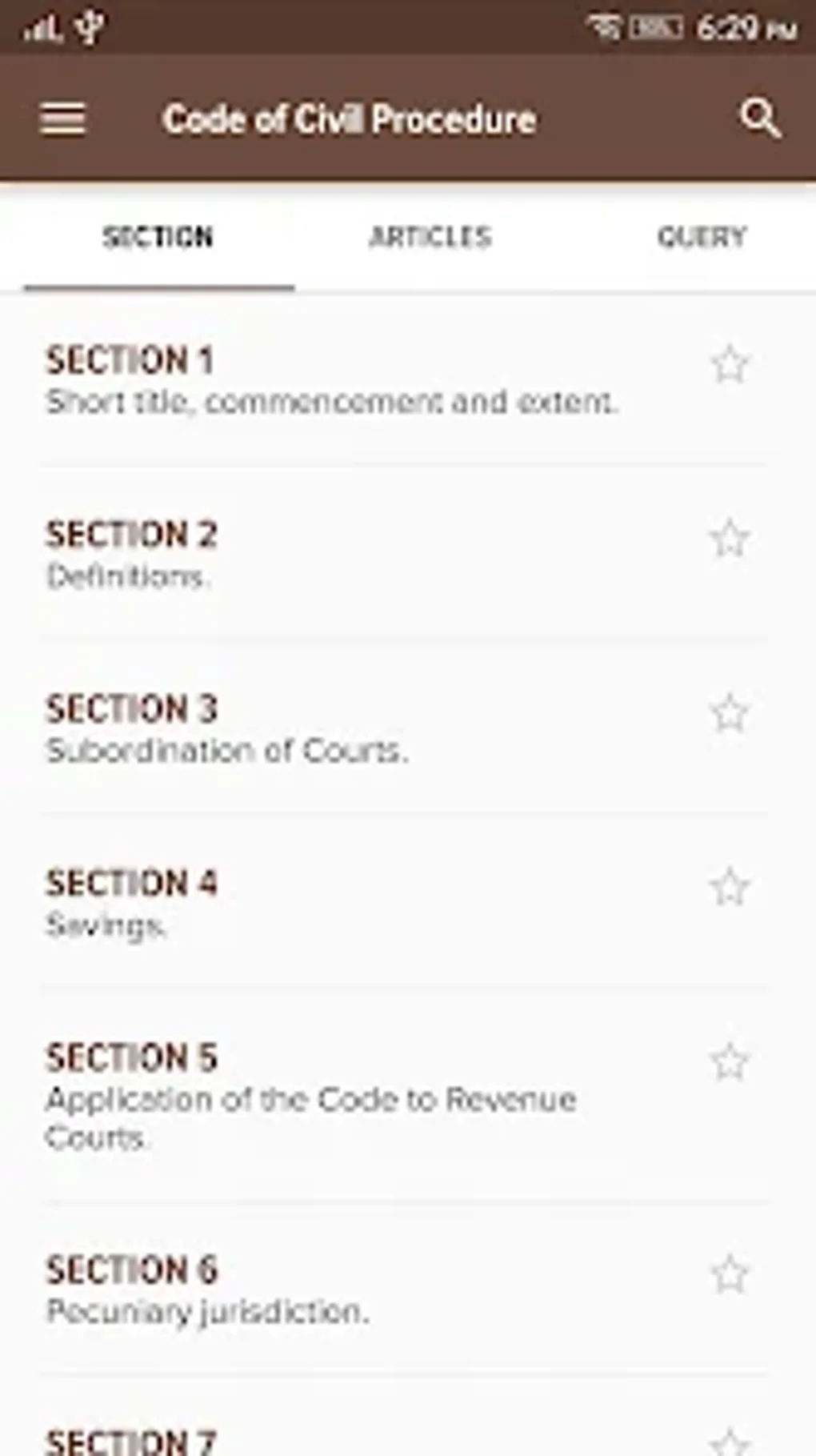Open the search function
Image resolution: width=816 pixels, height=1456 pixels.
762,118
